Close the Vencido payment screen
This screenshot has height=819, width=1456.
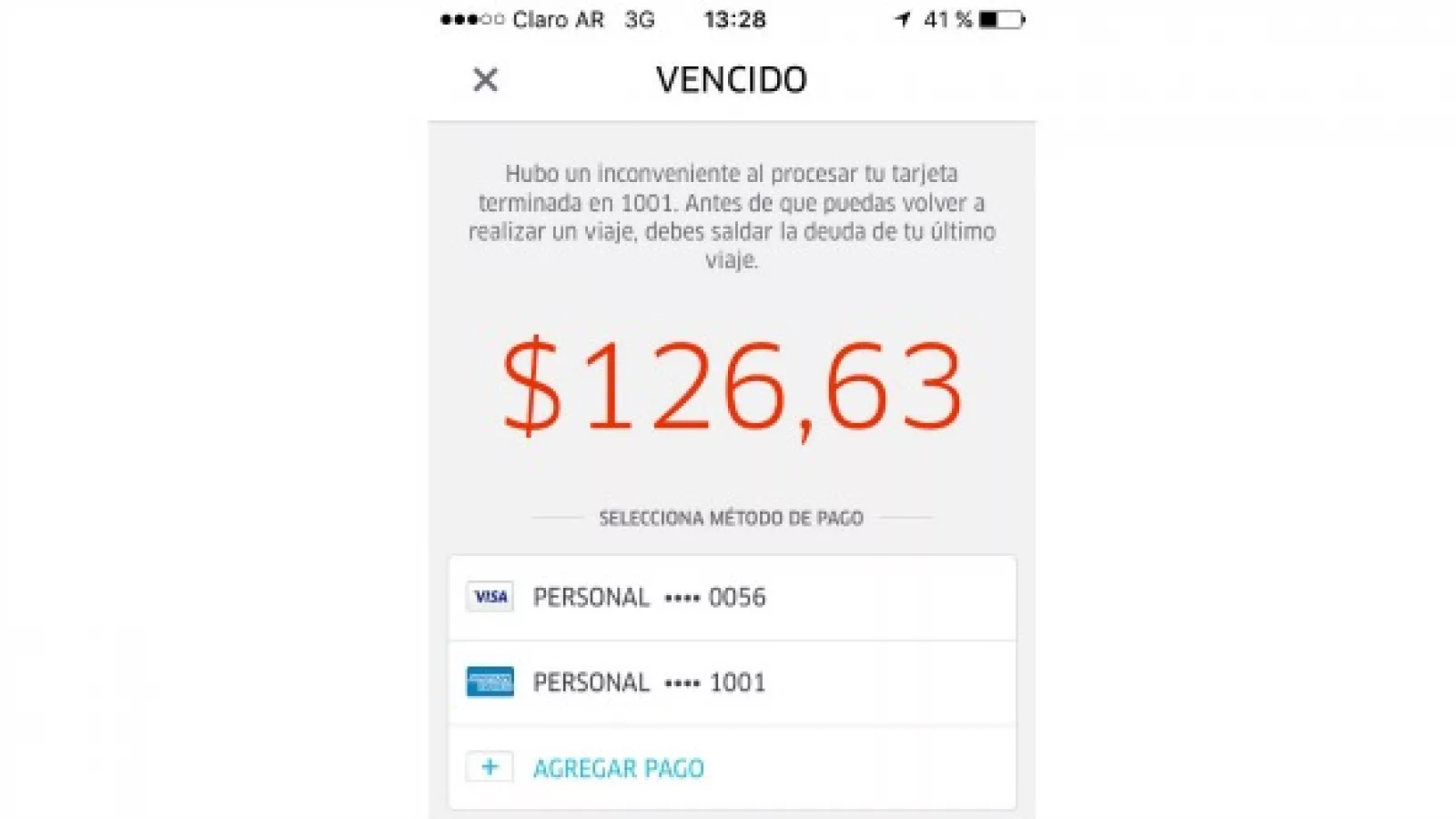click(485, 80)
